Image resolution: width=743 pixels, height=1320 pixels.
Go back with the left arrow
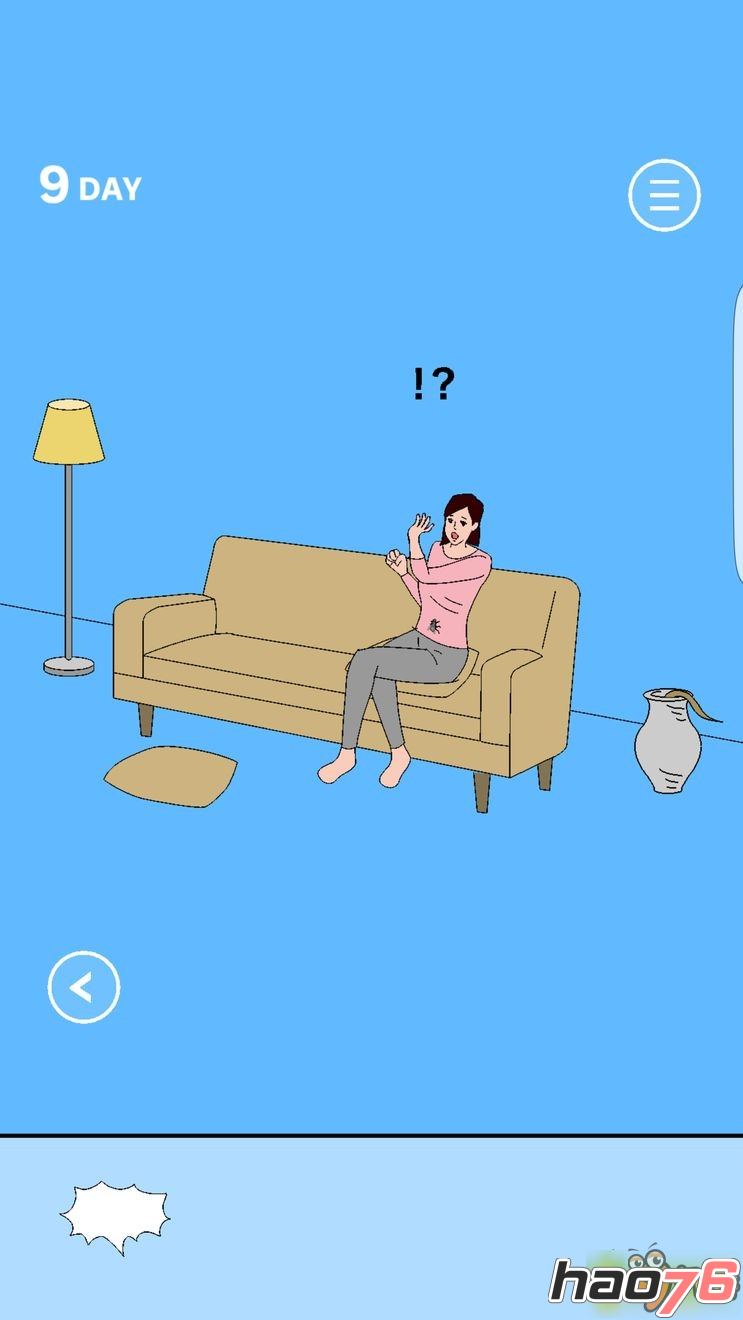(84, 987)
